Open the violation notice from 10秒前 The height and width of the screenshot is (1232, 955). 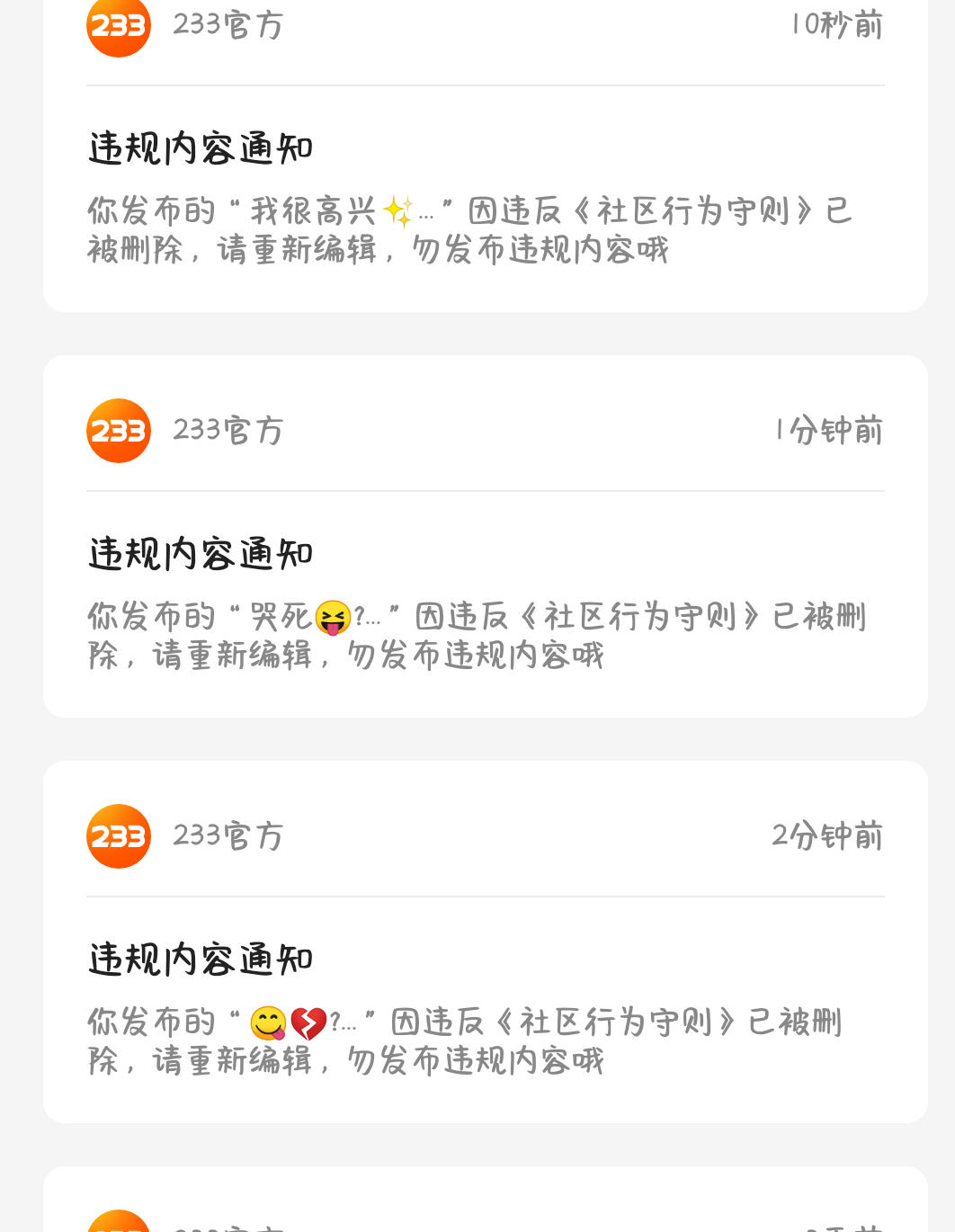(x=486, y=200)
